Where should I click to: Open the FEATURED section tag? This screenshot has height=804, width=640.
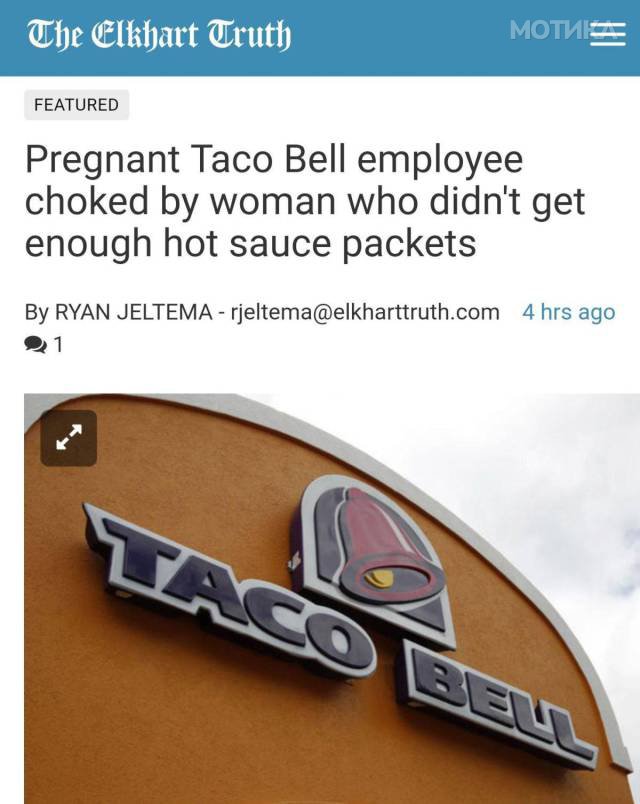pyautogui.click(x=76, y=105)
